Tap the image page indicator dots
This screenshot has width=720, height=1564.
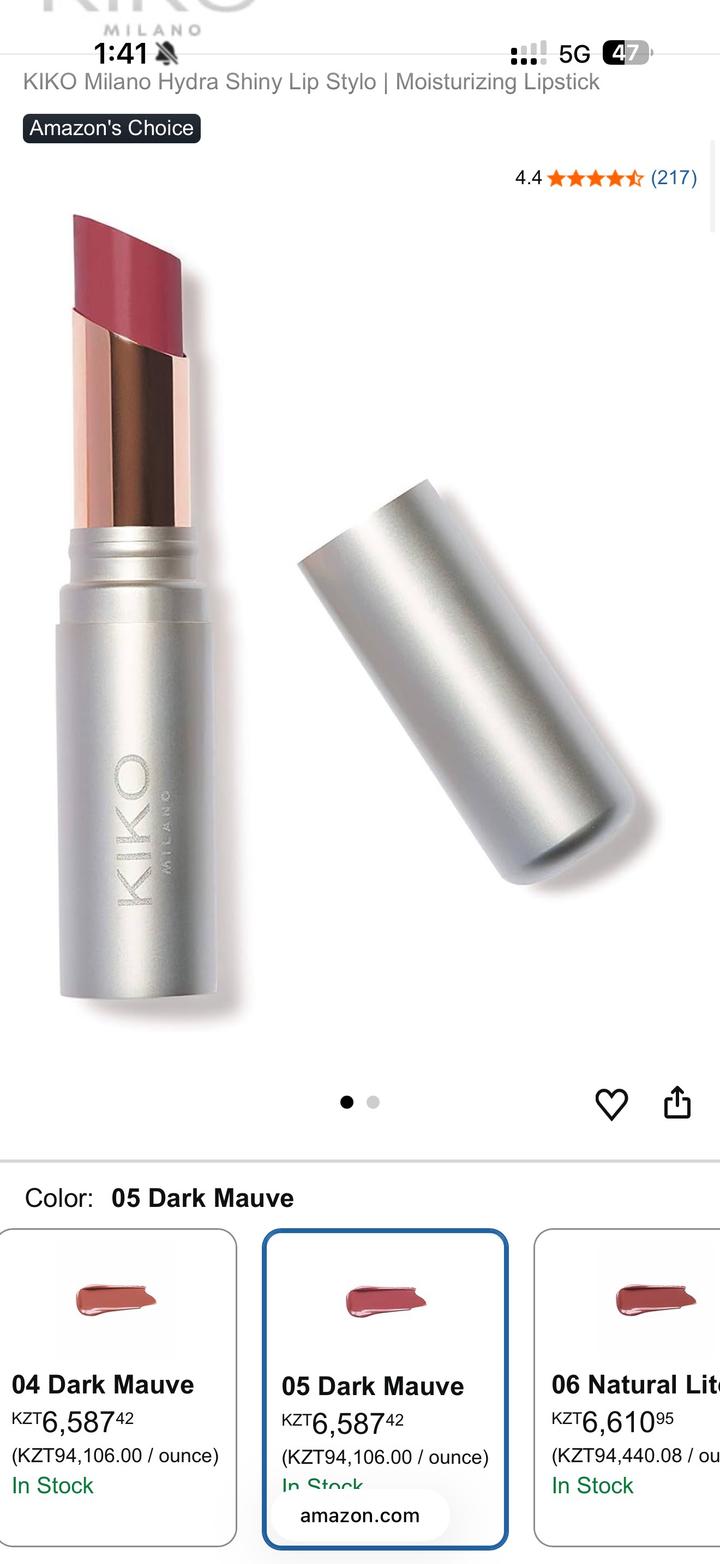click(x=360, y=1102)
